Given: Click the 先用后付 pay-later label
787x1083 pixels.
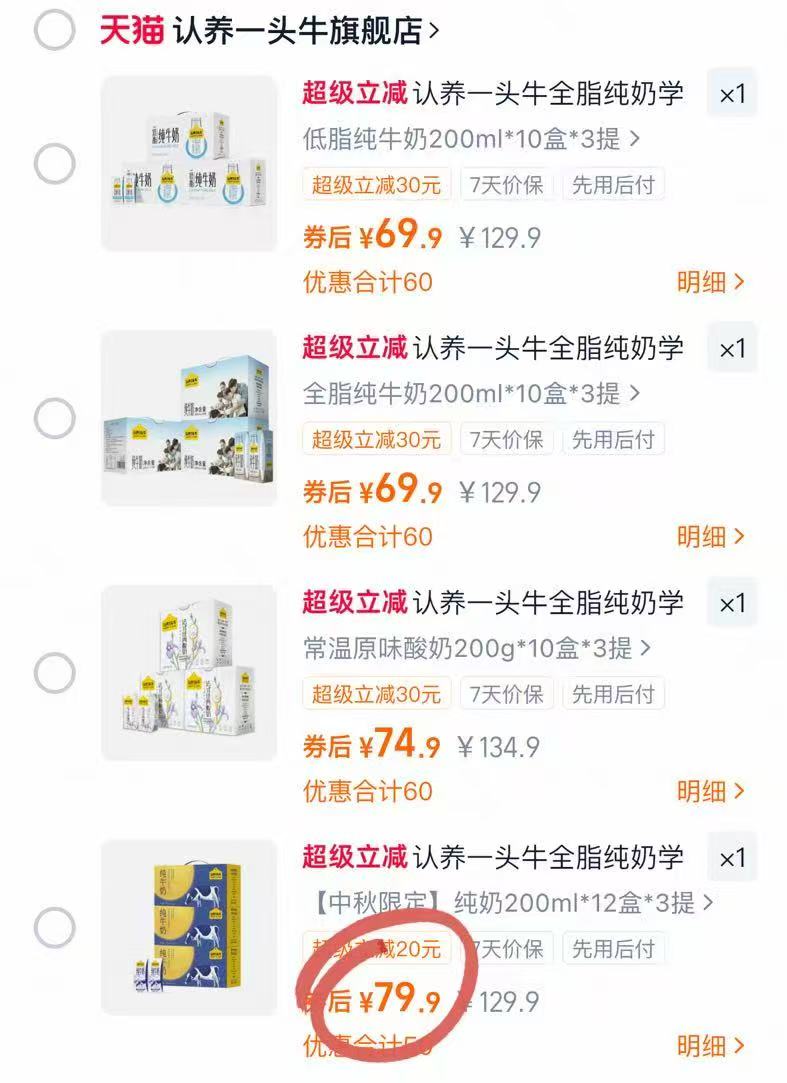Looking at the screenshot, I should (614, 186).
